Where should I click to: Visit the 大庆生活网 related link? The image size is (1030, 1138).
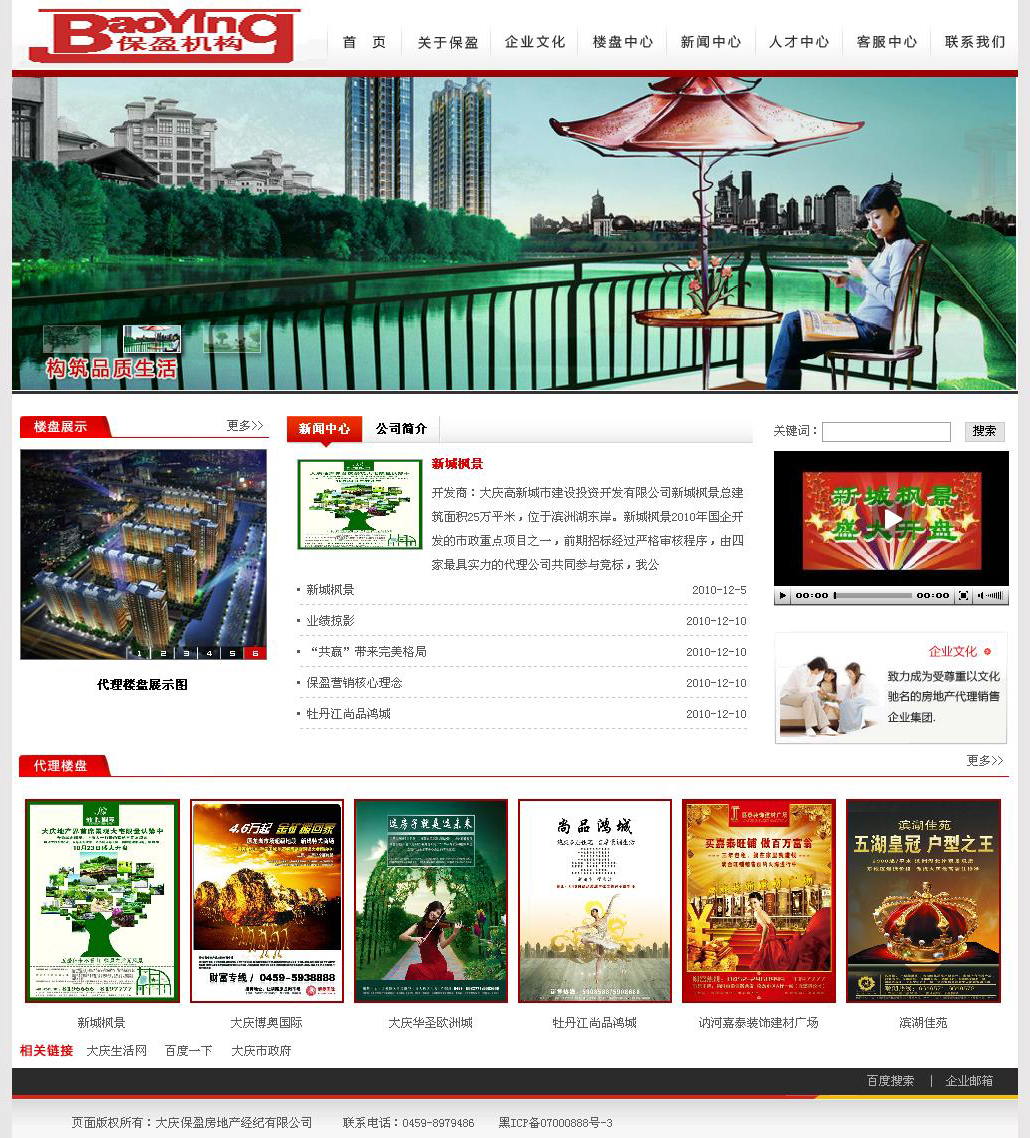(x=116, y=1051)
